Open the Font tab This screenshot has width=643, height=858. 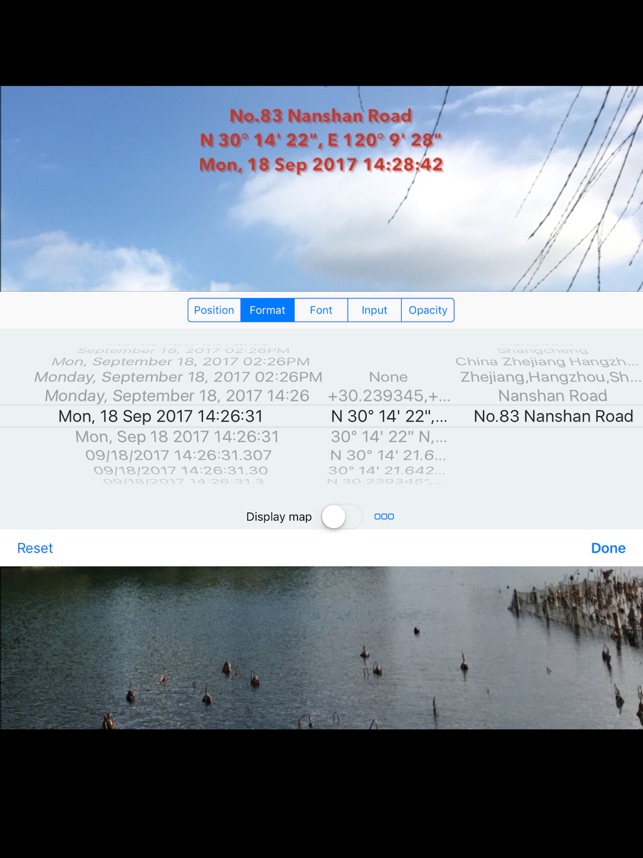coord(321,310)
